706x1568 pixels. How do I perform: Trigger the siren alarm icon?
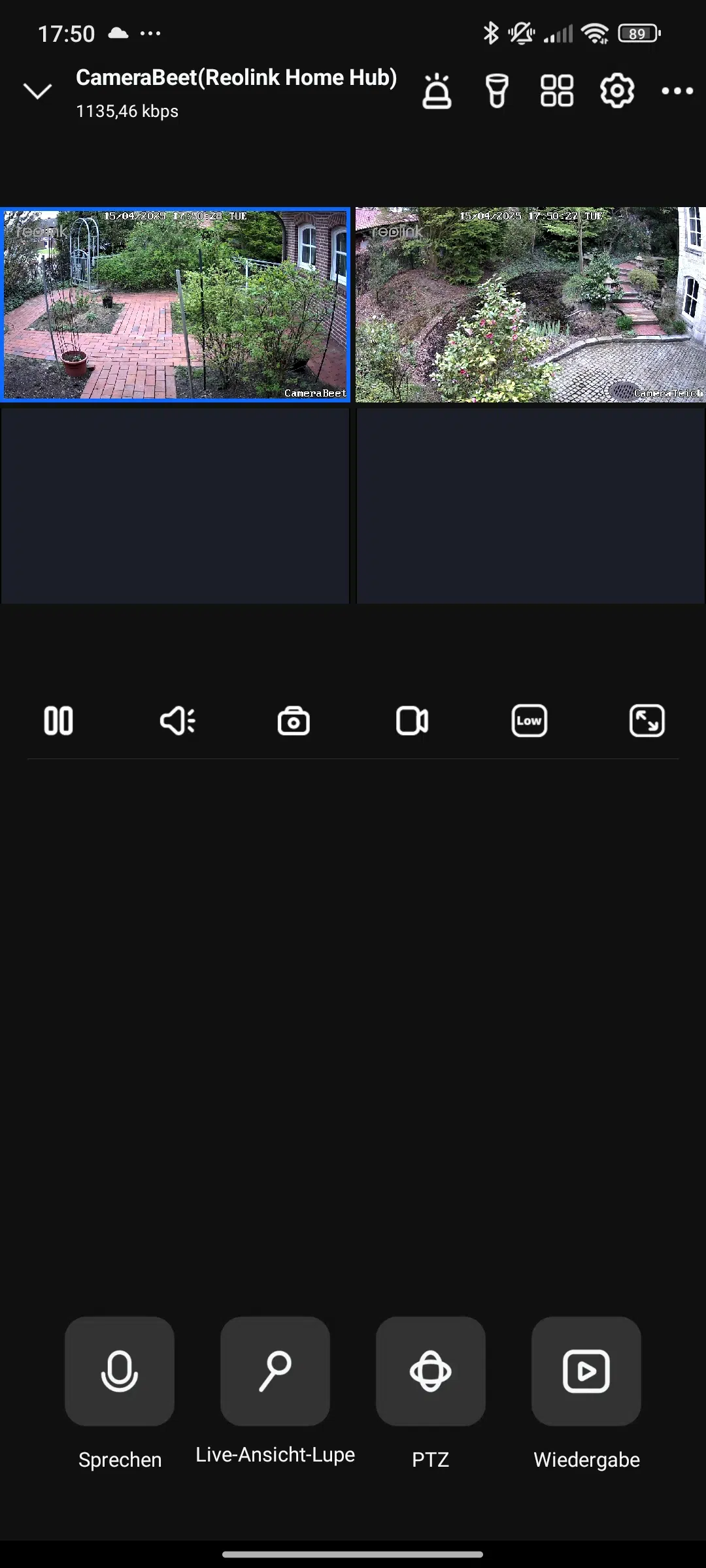point(437,91)
